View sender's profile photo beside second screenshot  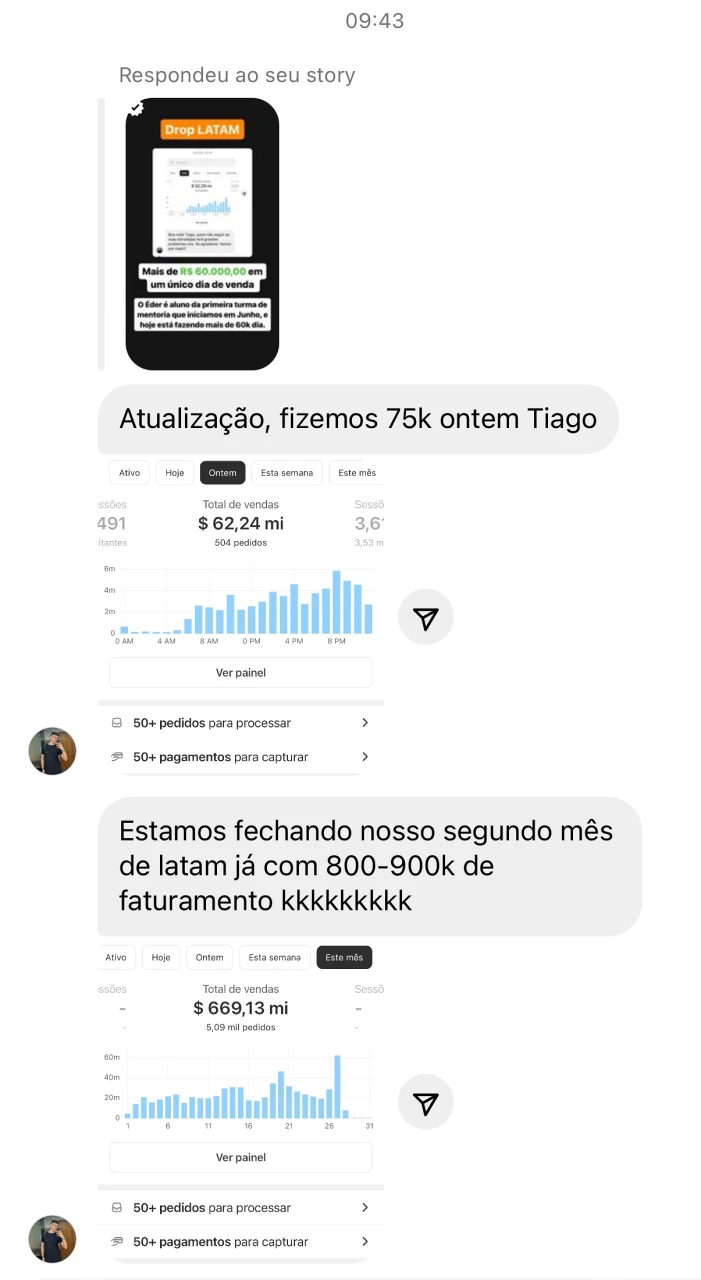coord(52,1238)
